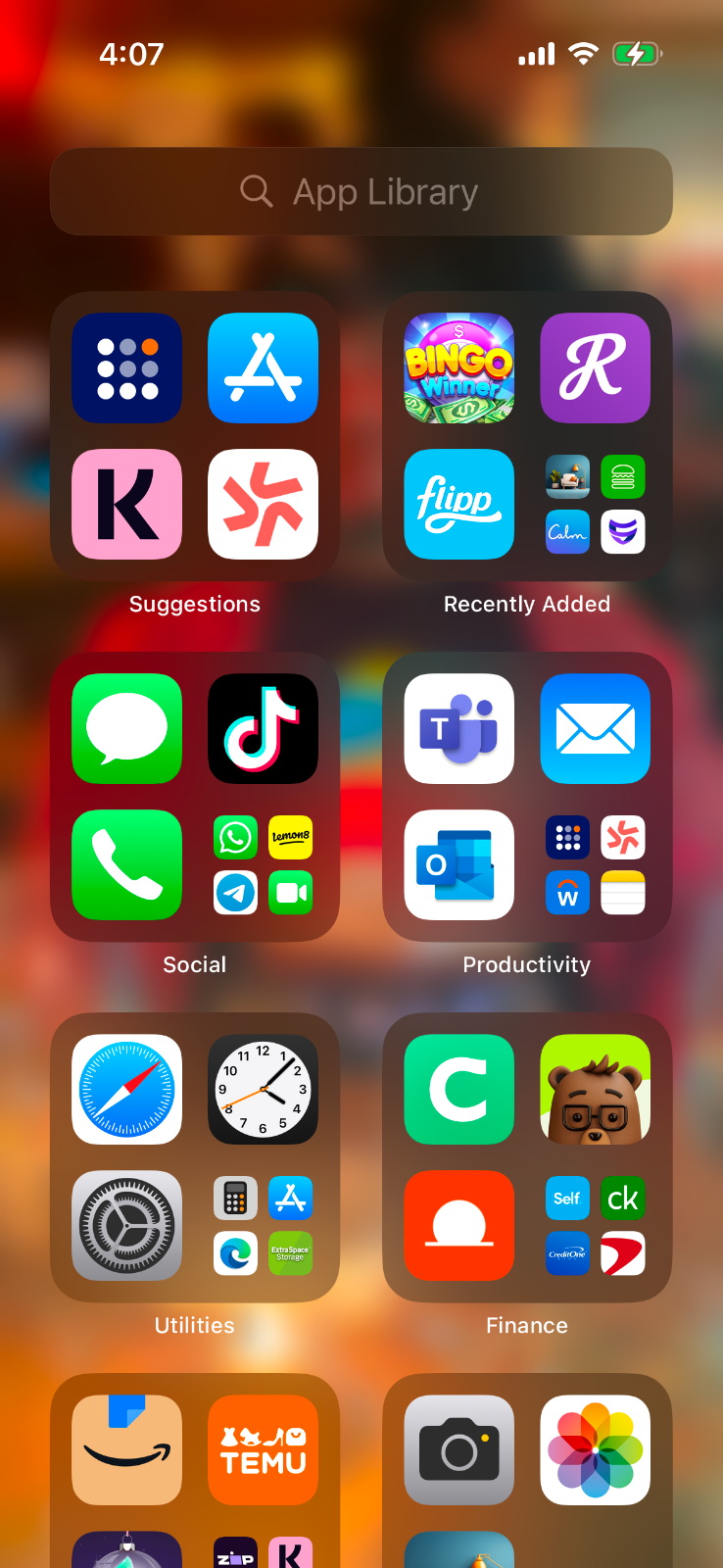Image resolution: width=723 pixels, height=1568 pixels.
Task: Launch the Chime banking app
Action: [x=458, y=1090]
